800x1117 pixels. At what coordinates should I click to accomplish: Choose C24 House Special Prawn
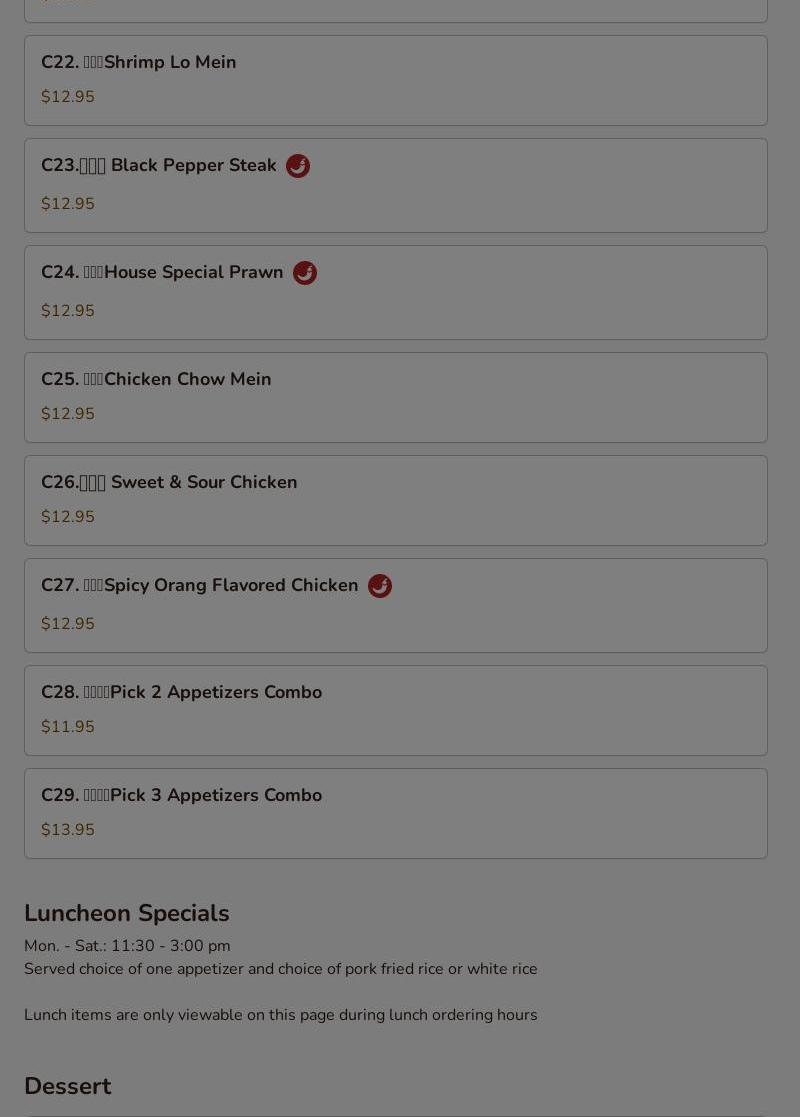(395, 292)
